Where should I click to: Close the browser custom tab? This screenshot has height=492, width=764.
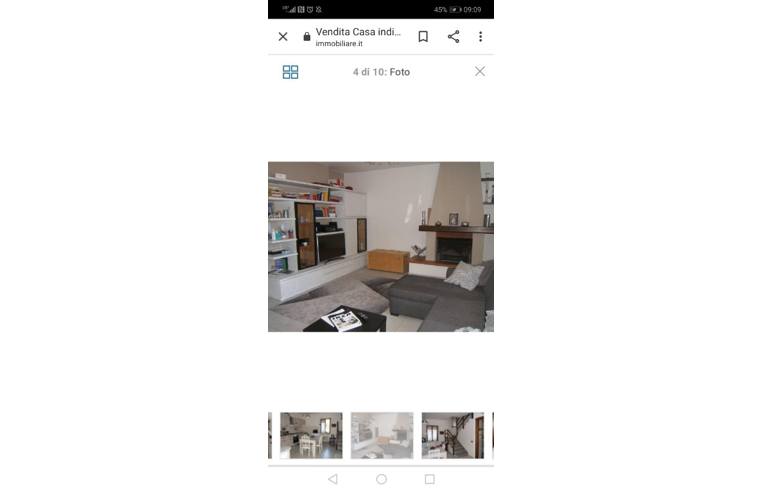(283, 37)
